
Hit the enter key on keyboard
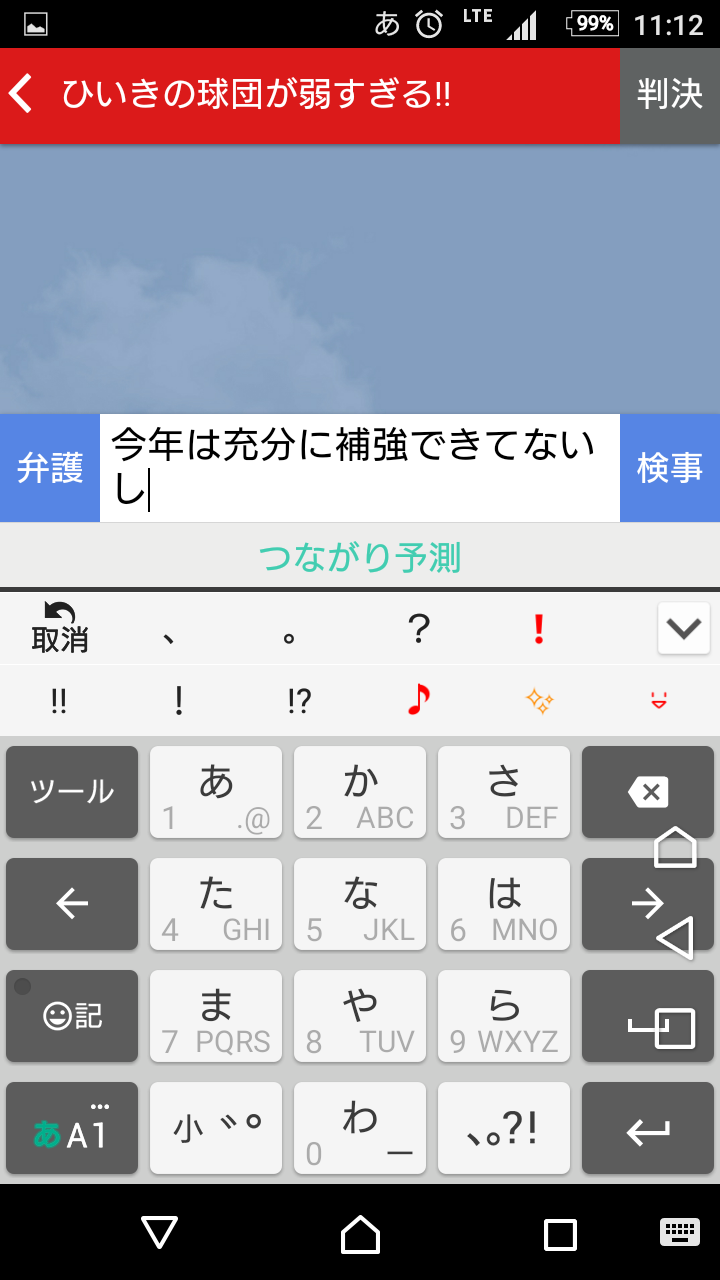pyautogui.click(x=648, y=1128)
